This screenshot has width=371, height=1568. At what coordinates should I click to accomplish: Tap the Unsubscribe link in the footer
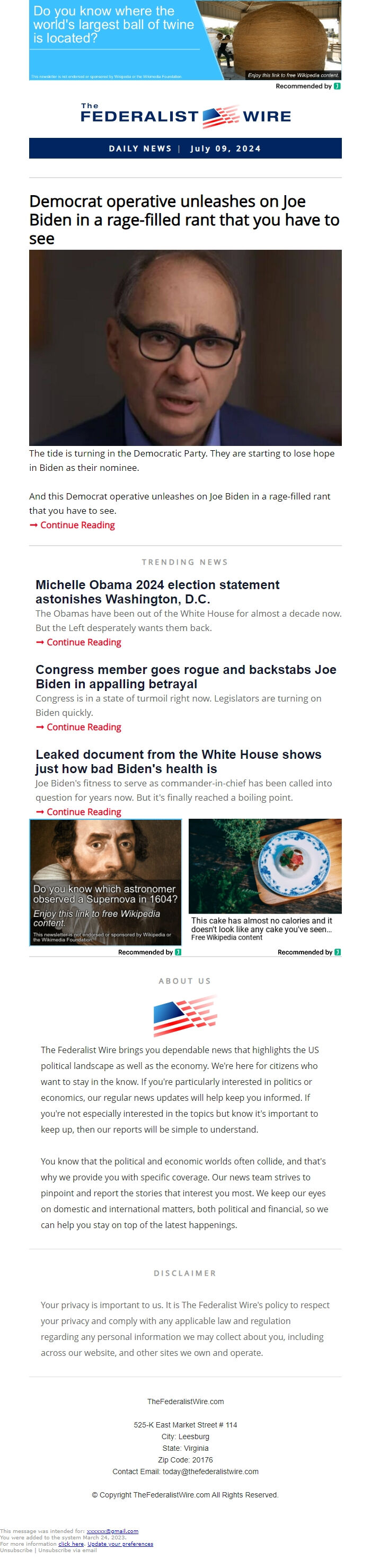17,1550
